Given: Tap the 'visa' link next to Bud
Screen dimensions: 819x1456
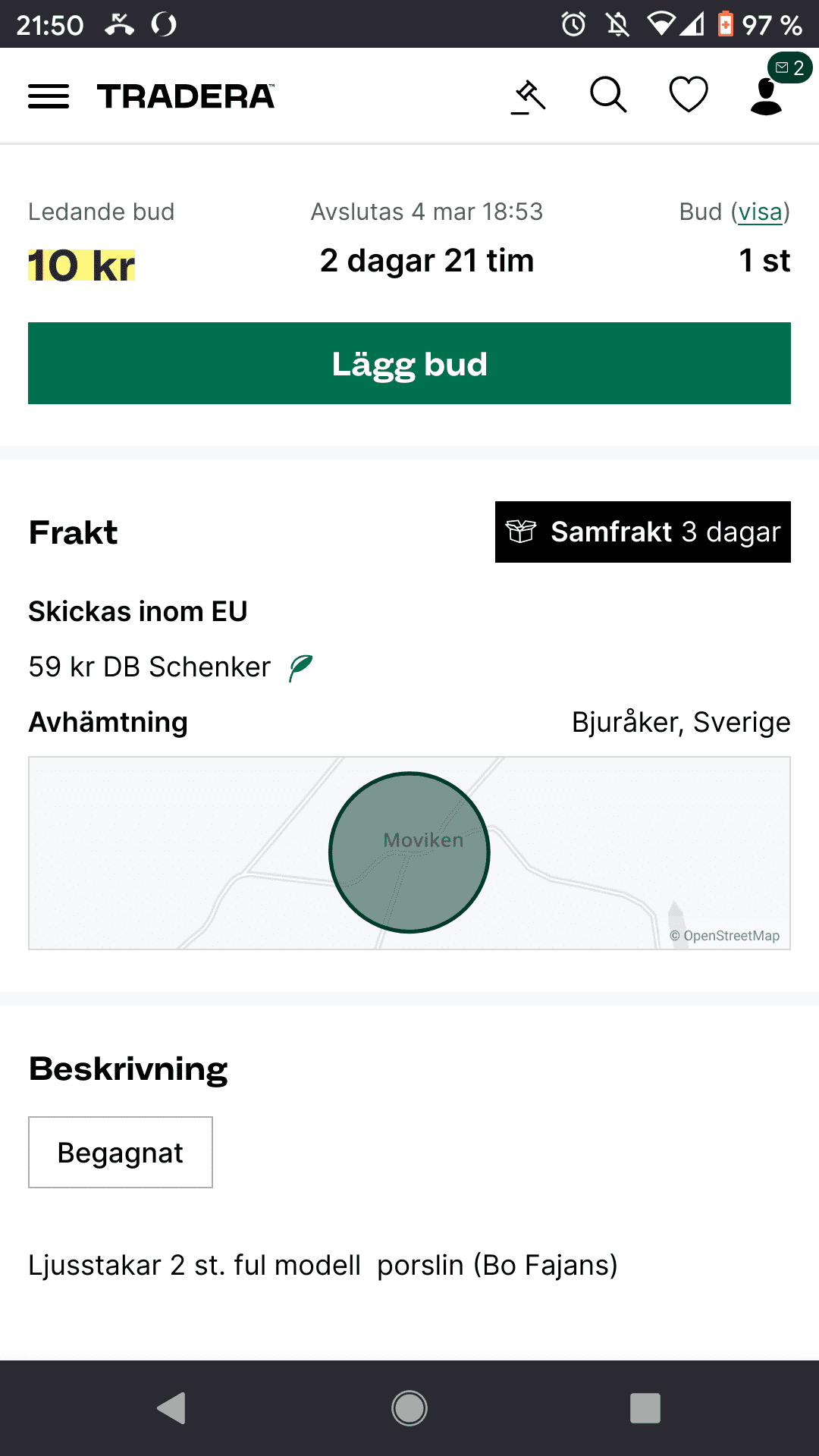Looking at the screenshot, I should coord(760,212).
